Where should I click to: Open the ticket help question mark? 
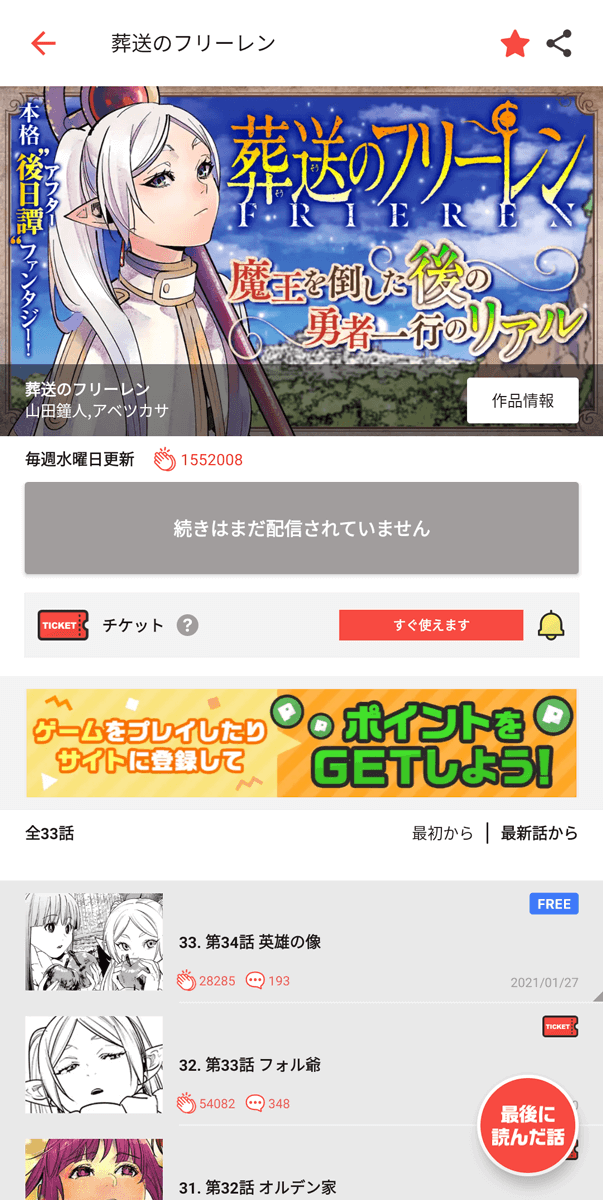point(188,625)
